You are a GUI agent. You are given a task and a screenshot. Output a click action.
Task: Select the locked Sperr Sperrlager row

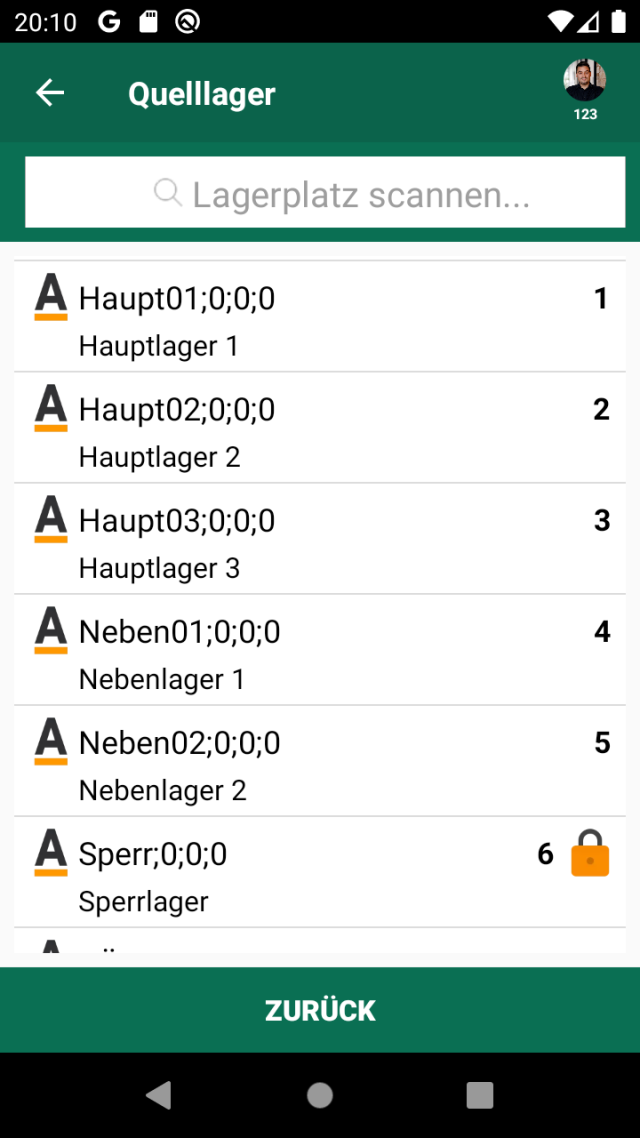[x=320, y=873]
